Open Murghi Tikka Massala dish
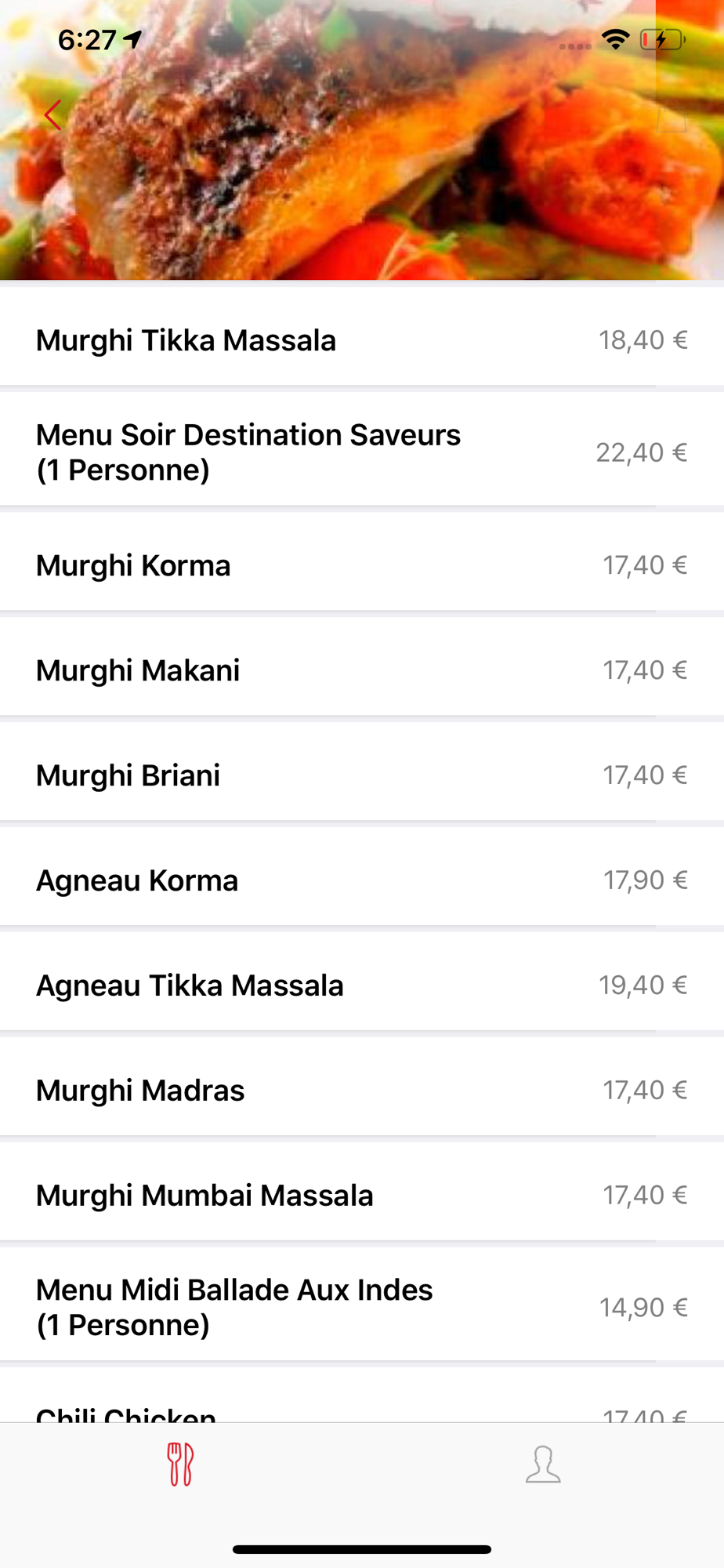Viewport: 724px width, 1568px height. coord(362,339)
